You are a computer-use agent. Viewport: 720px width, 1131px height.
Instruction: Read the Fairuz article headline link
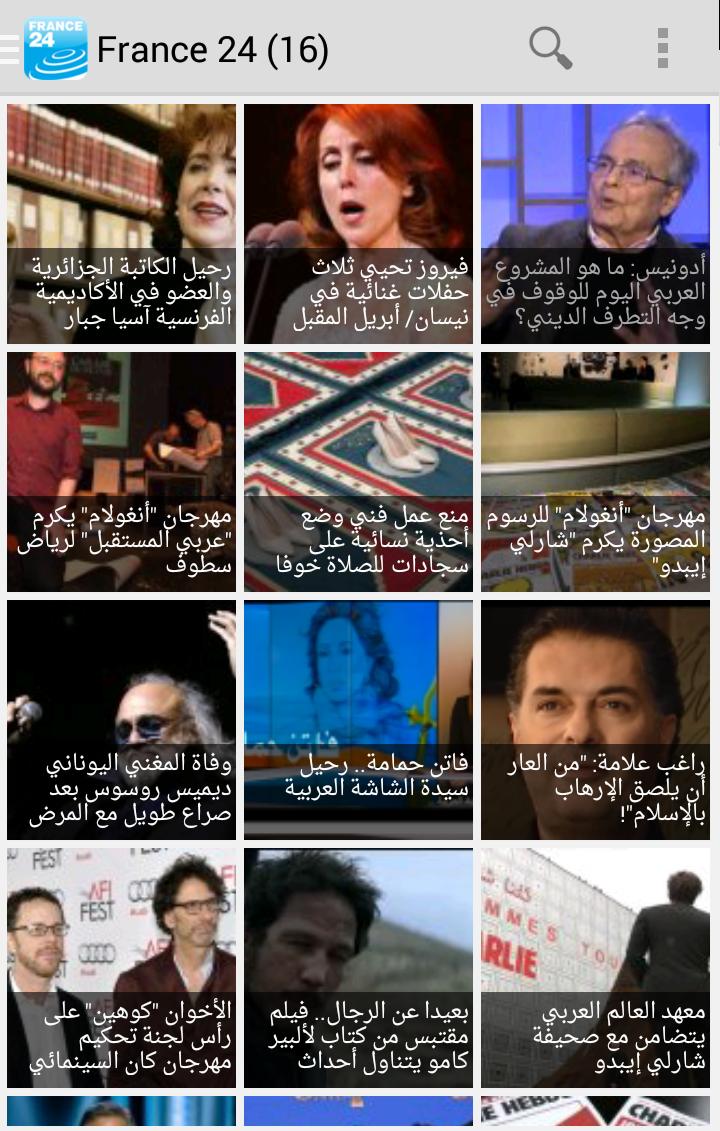pos(357,294)
